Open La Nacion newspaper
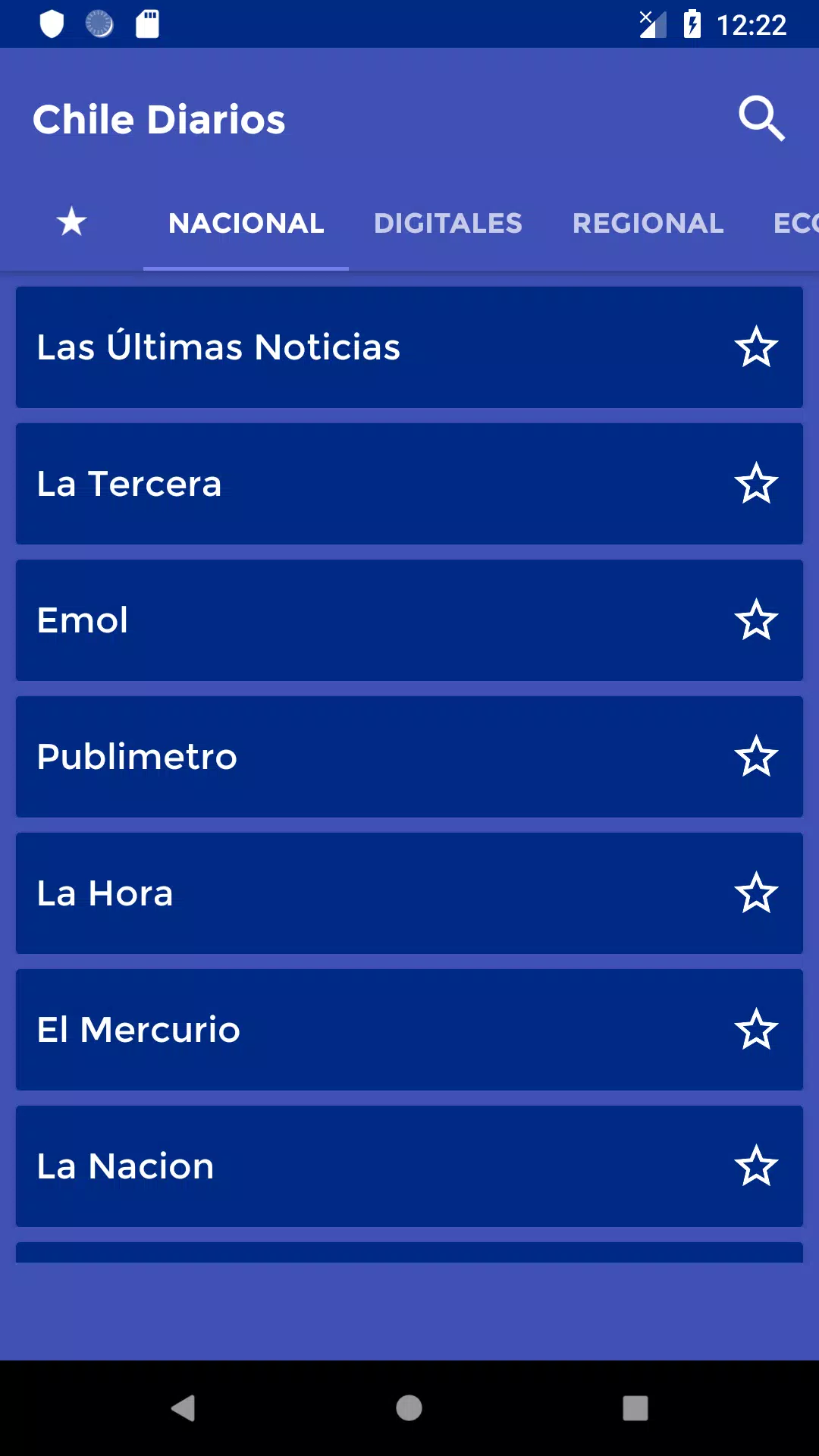The image size is (819, 1456). 409,1166
